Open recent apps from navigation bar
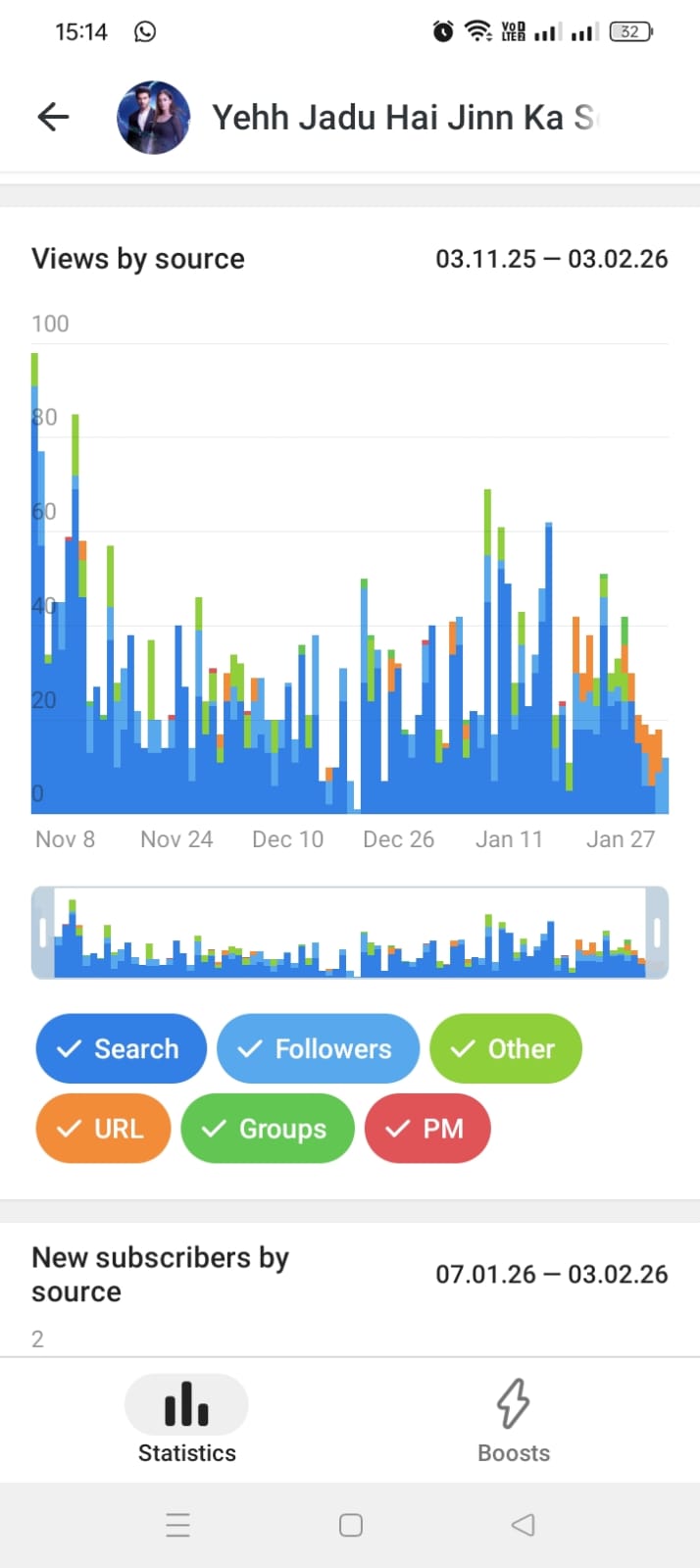This screenshot has width=700, height=1568. 177,1525
